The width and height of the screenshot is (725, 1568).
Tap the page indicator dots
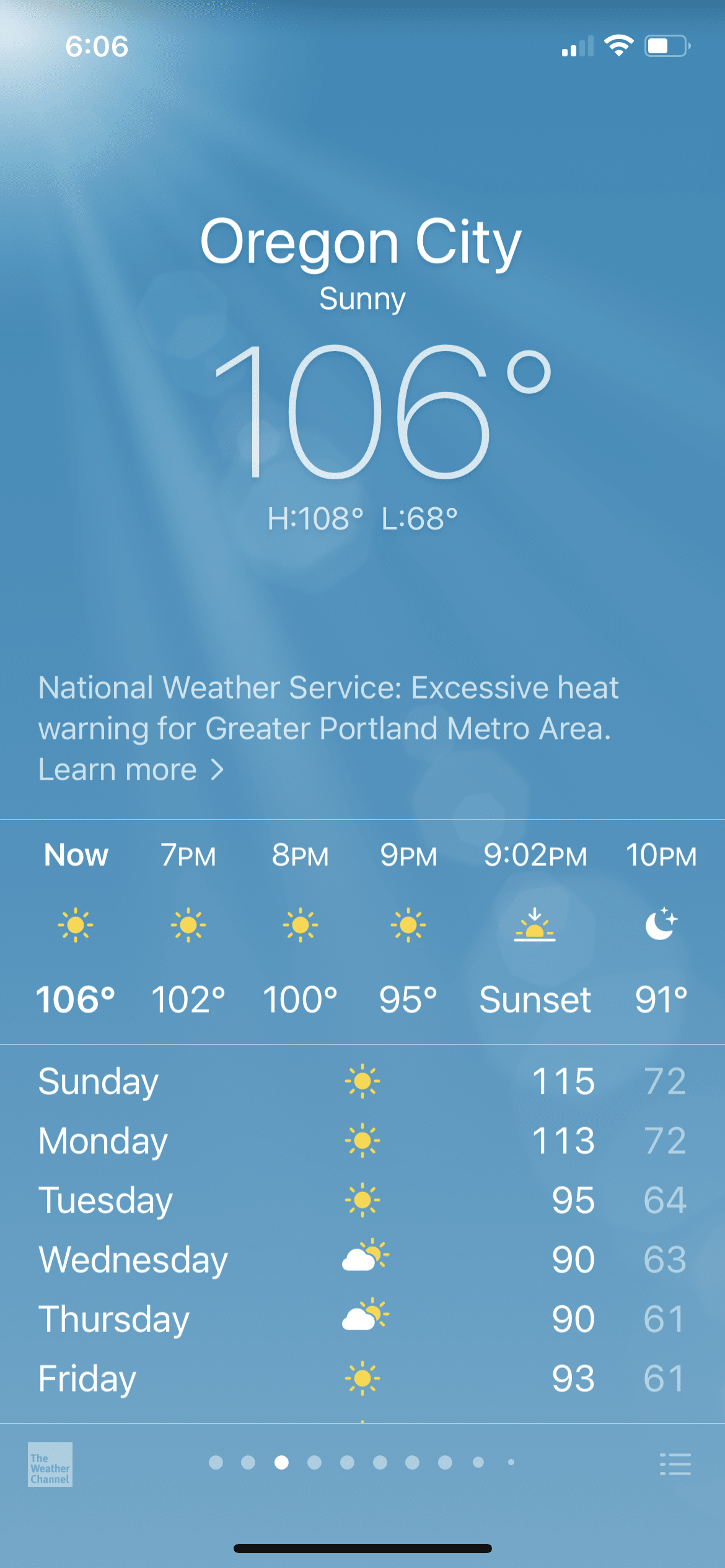[x=362, y=1463]
